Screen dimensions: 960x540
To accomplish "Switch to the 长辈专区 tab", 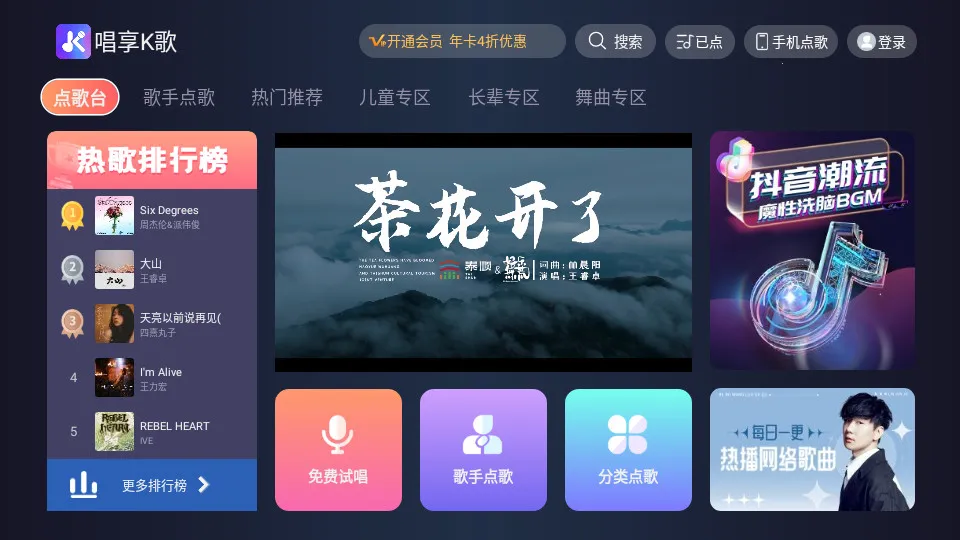I will [503, 98].
